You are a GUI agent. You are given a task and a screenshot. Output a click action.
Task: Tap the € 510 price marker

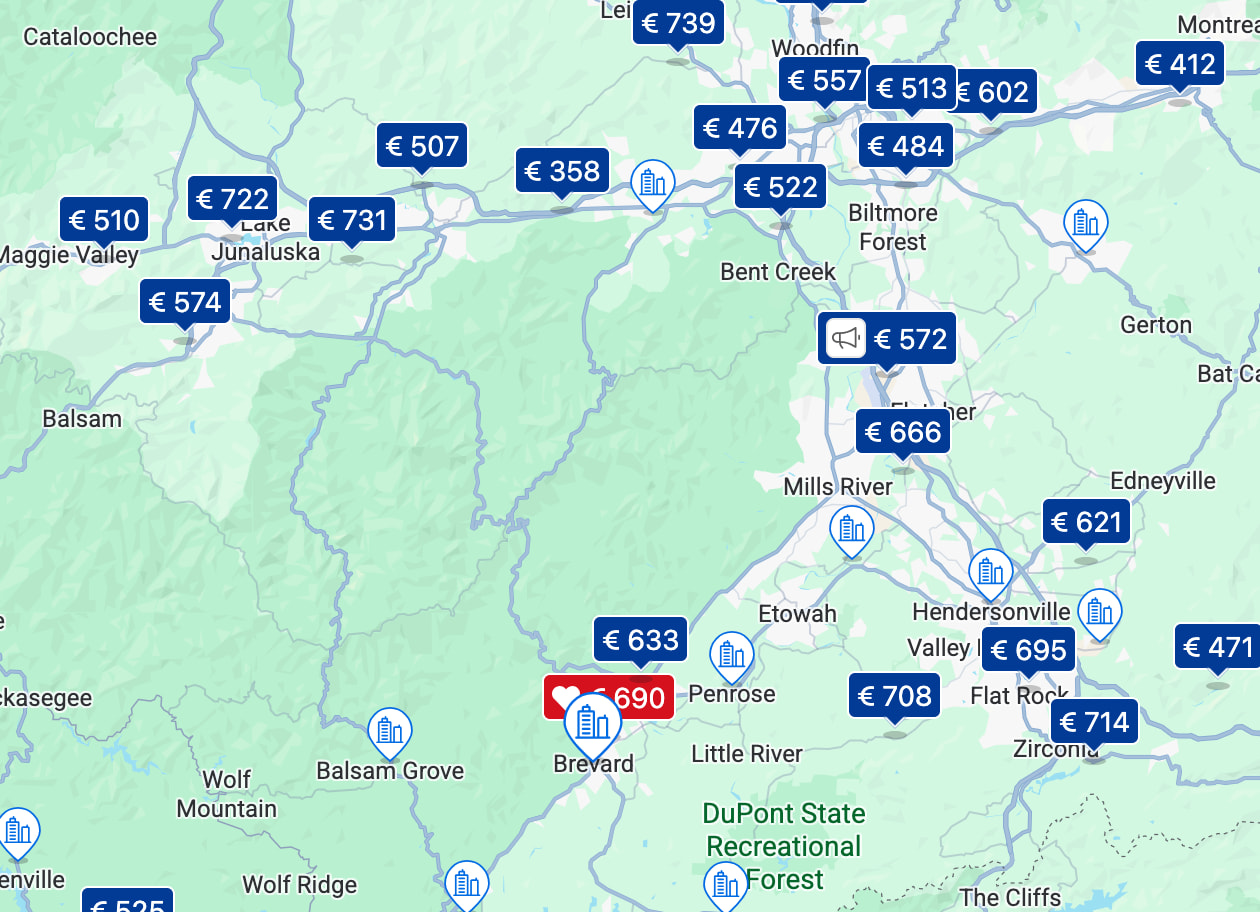[104, 220]
